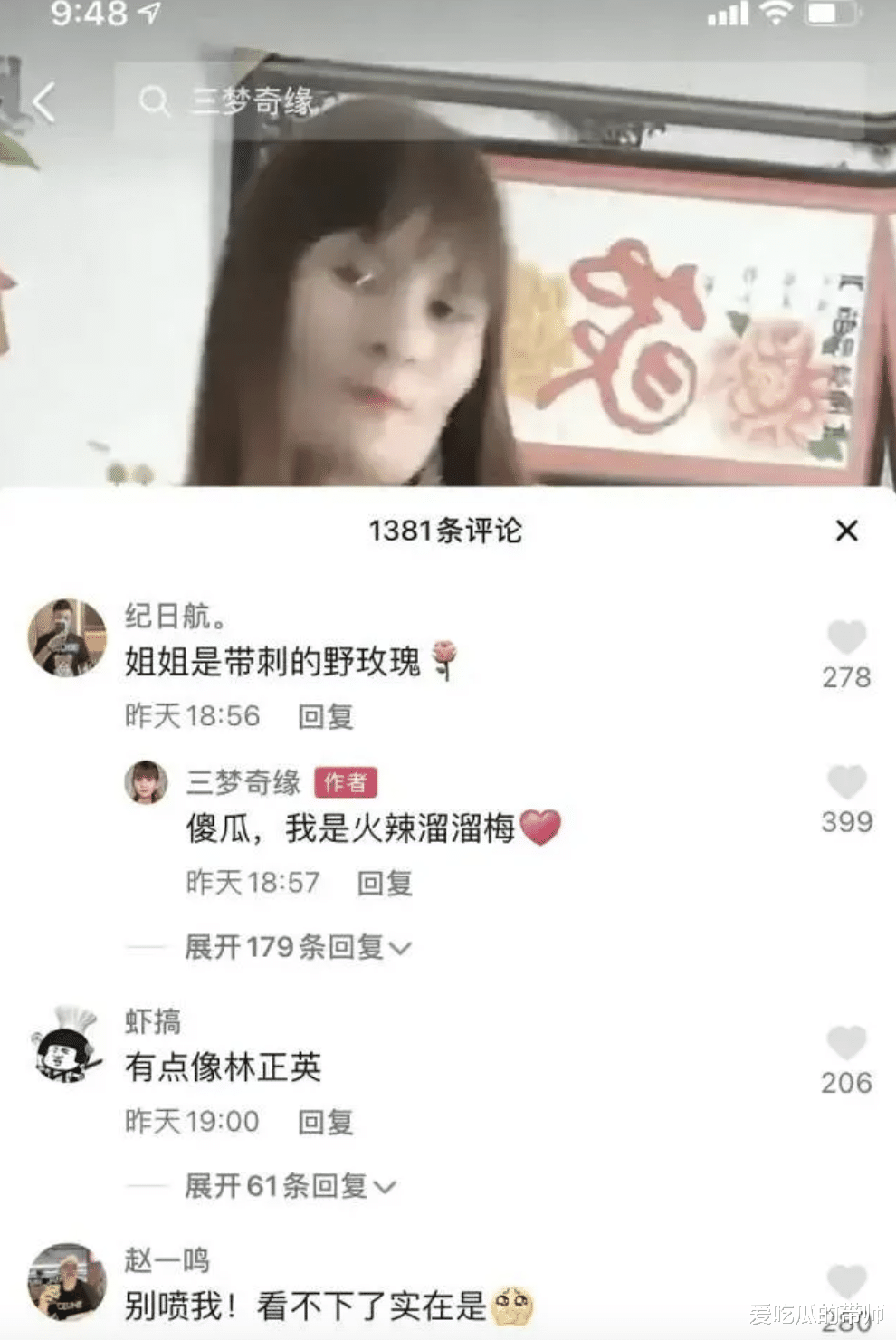Image resolution: width=896 pixels, height=1340 pixels.
Task: Tap the signal strength bars icon
Action: (x=729, y=14)
